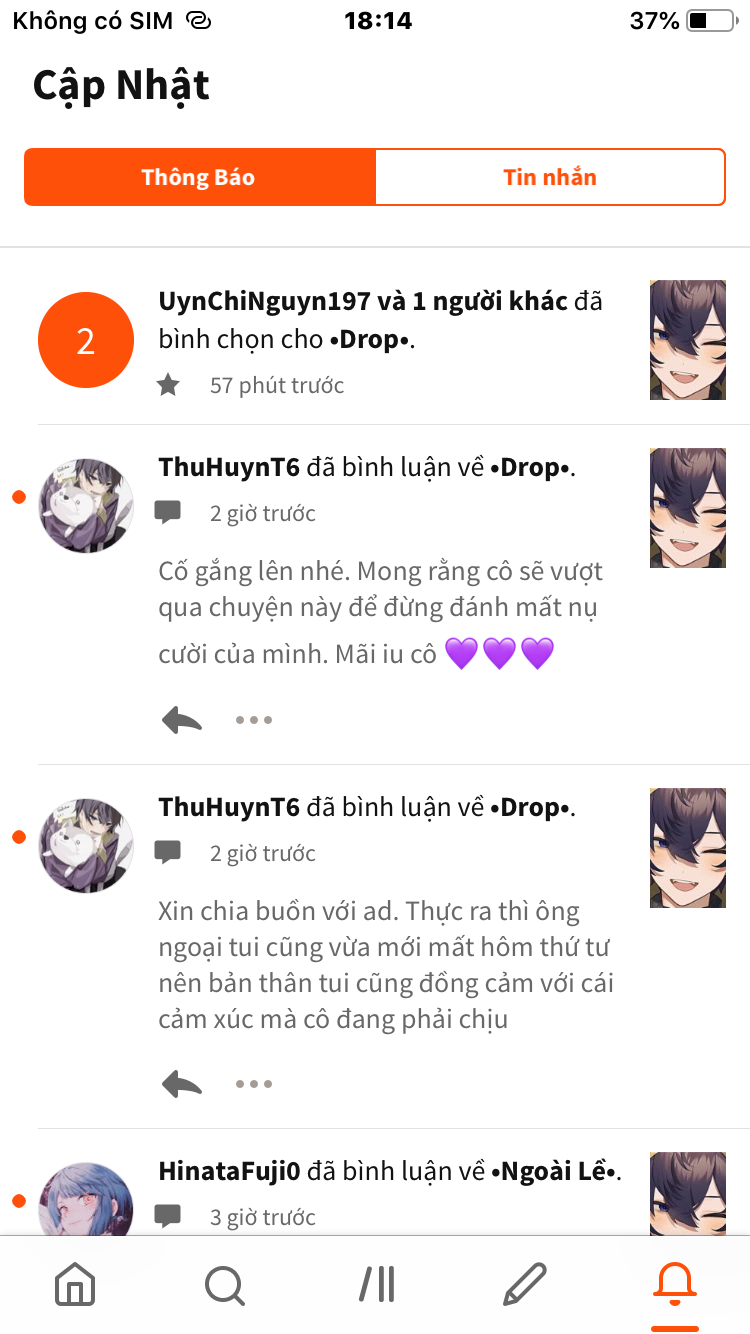Reply to the "Xin chia buồn" comment

point(182,1084)
